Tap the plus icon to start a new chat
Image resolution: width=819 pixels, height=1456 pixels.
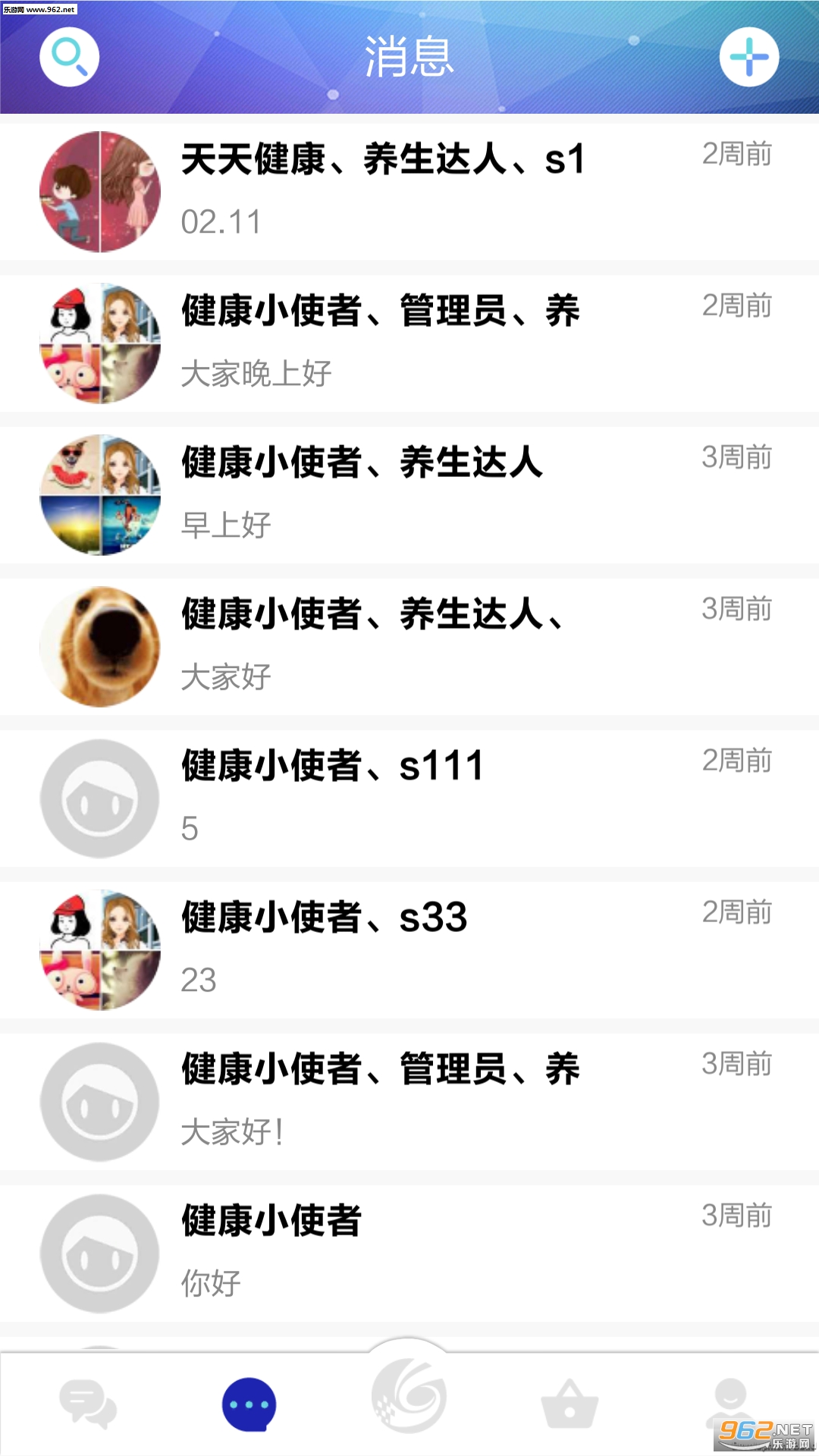point(748,57)
